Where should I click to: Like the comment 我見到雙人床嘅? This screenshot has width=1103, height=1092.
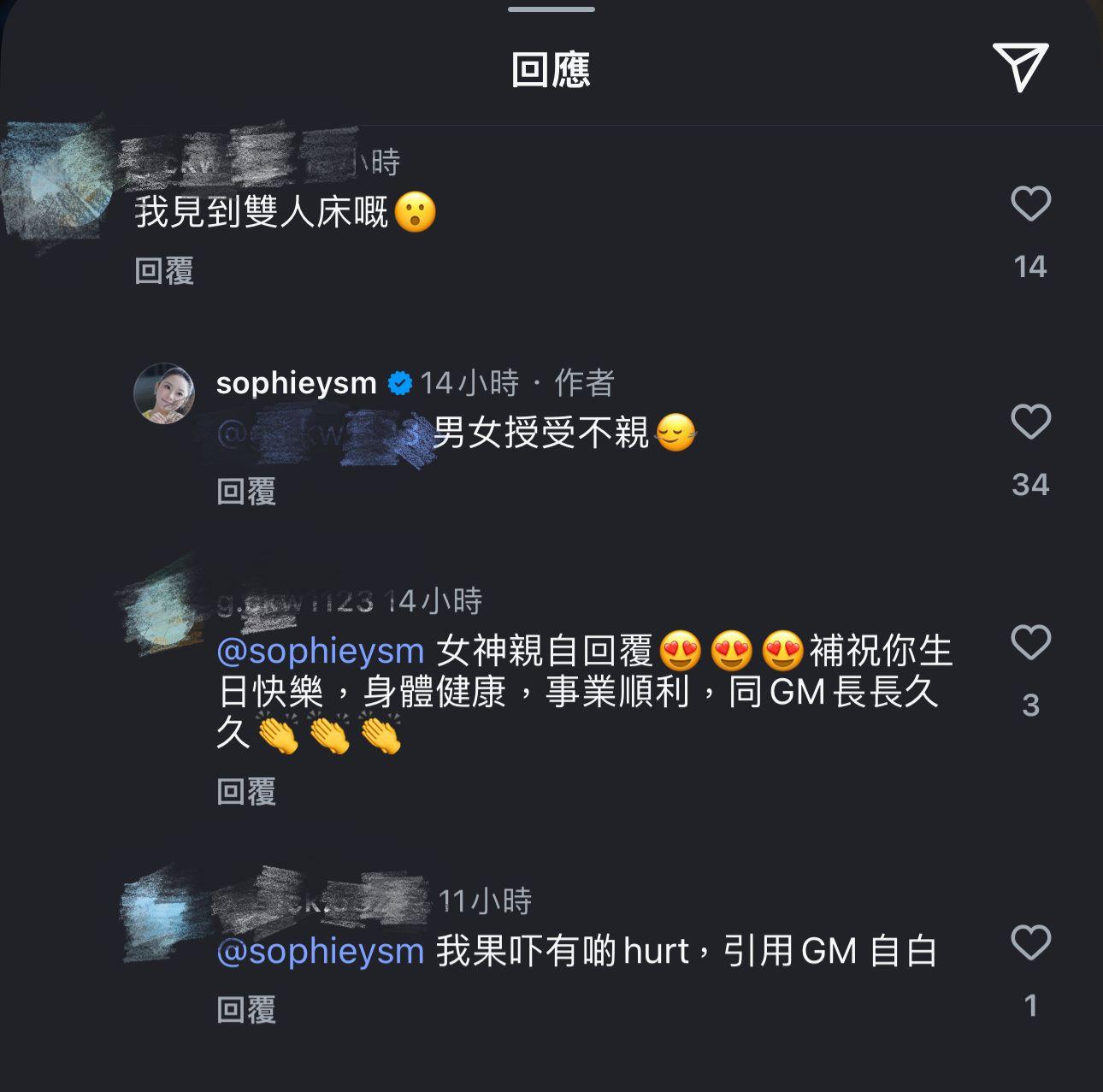pos(1029,204)
